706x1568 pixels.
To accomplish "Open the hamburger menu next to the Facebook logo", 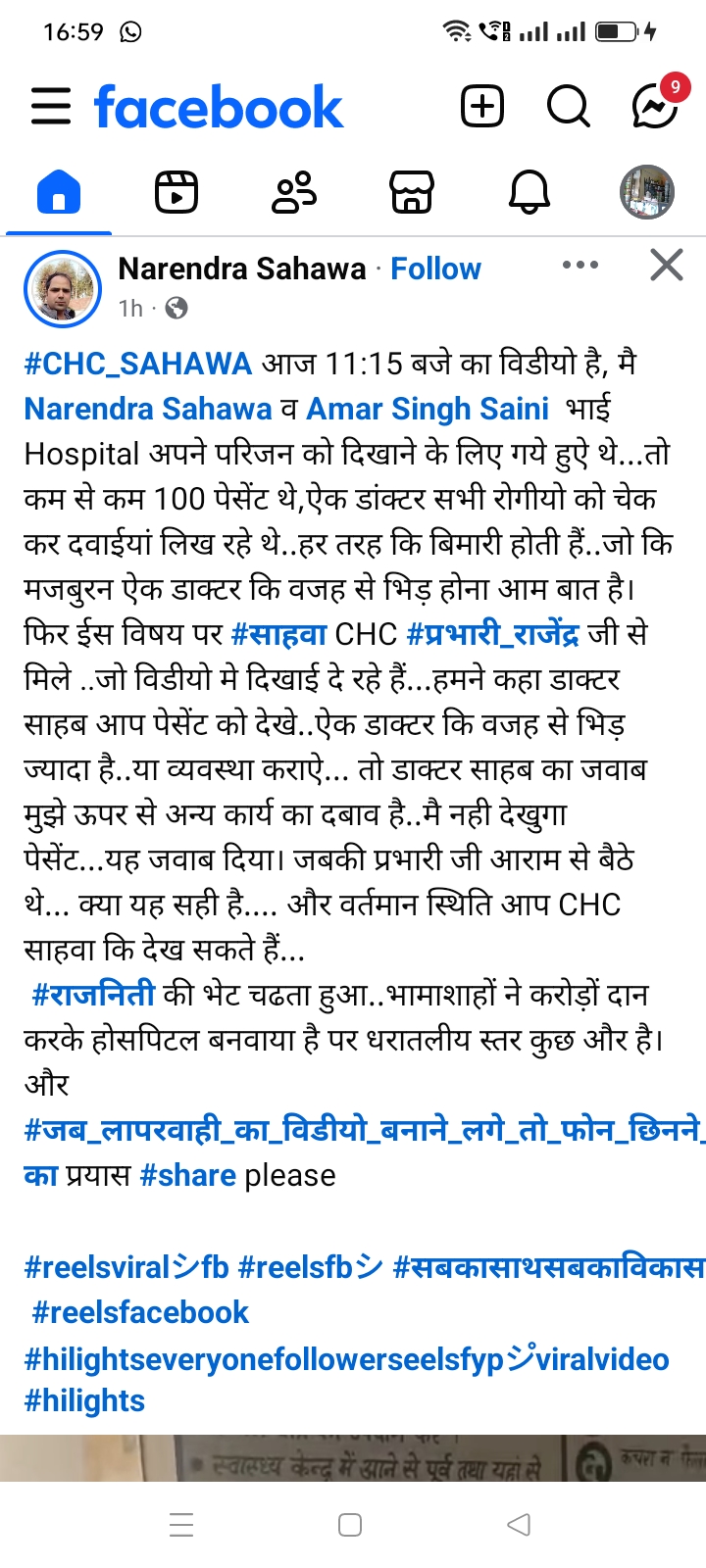I will (x=51, y=106).
